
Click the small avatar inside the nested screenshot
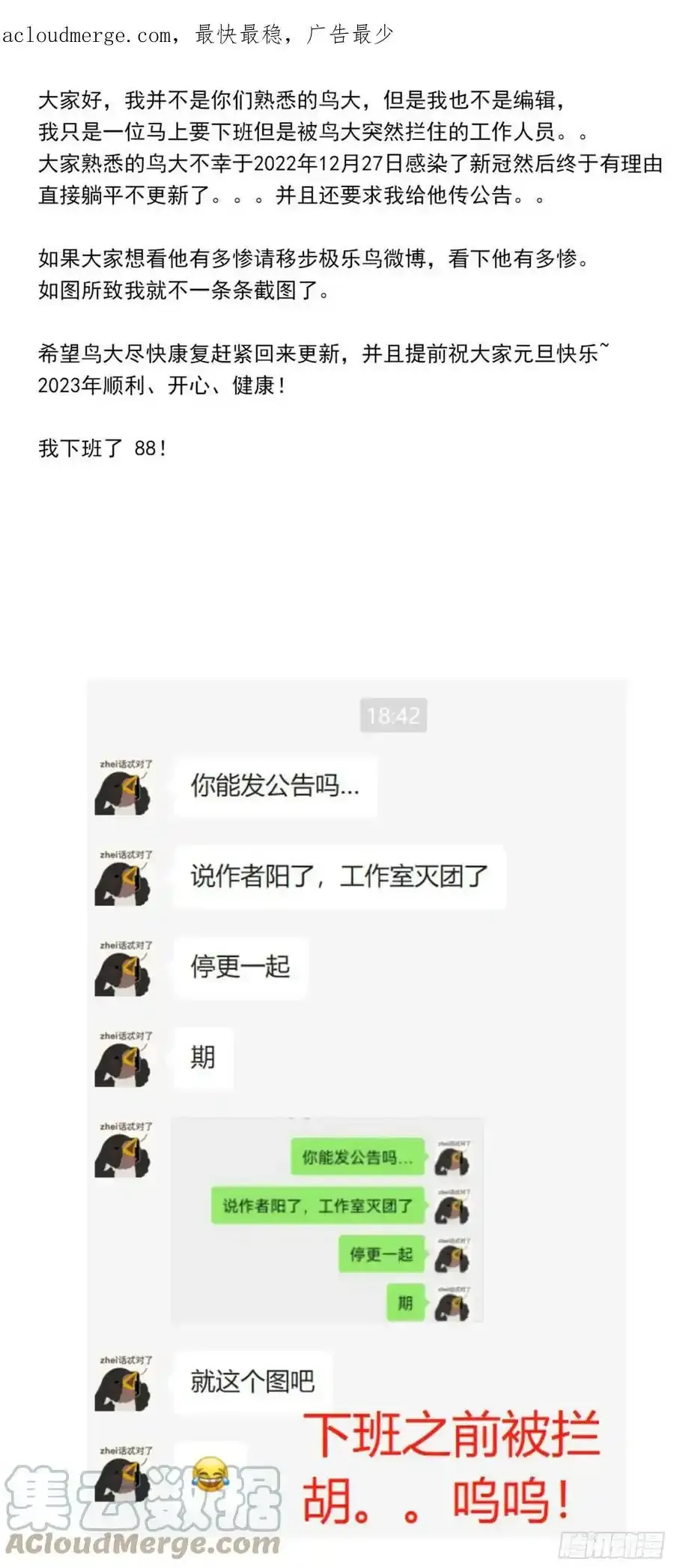coord(452,1158)
